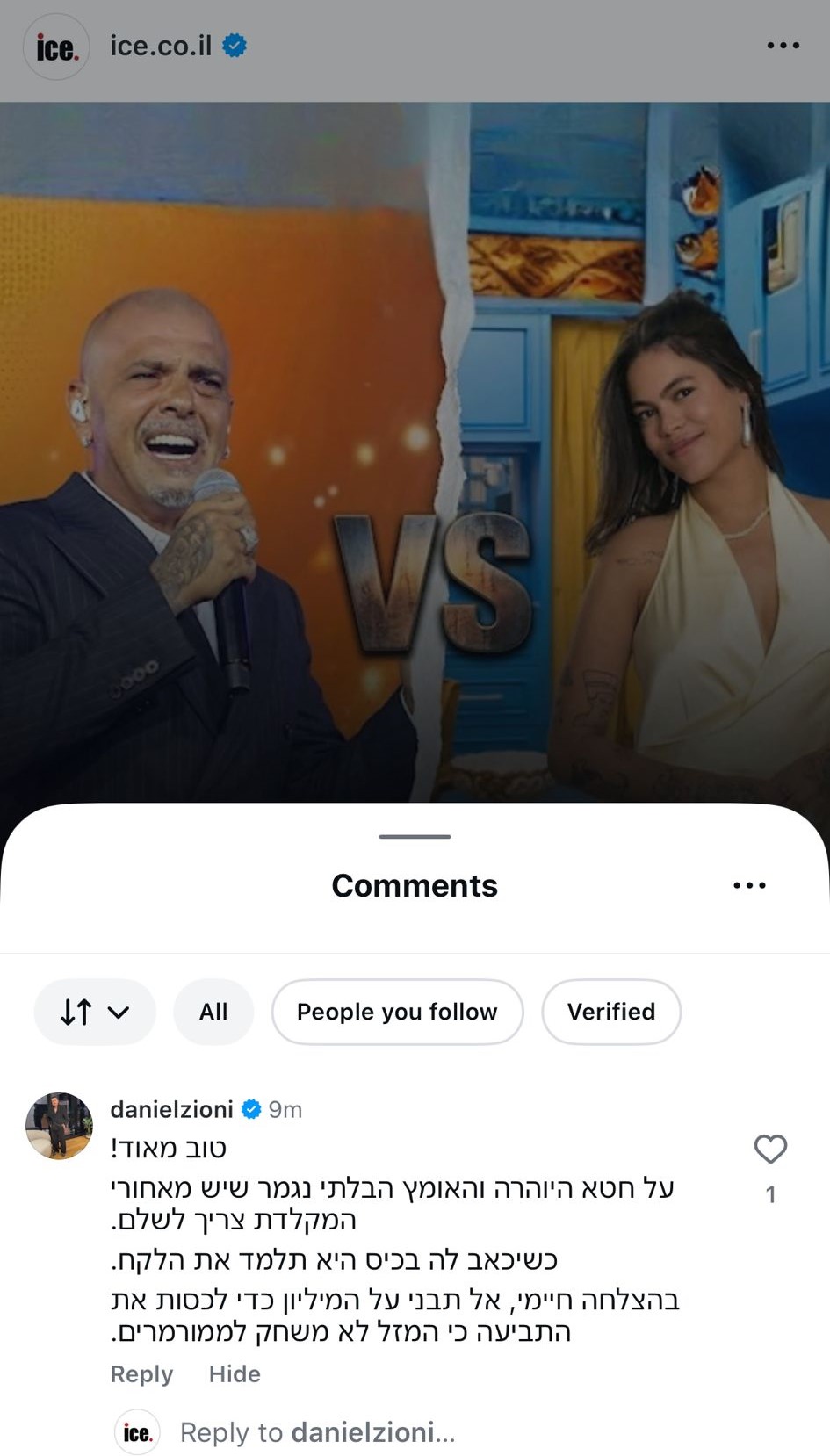Like danielzioni's comment
This screenshot has width=830, height=1456.
pyautogui.click(x=770, y=1149)
